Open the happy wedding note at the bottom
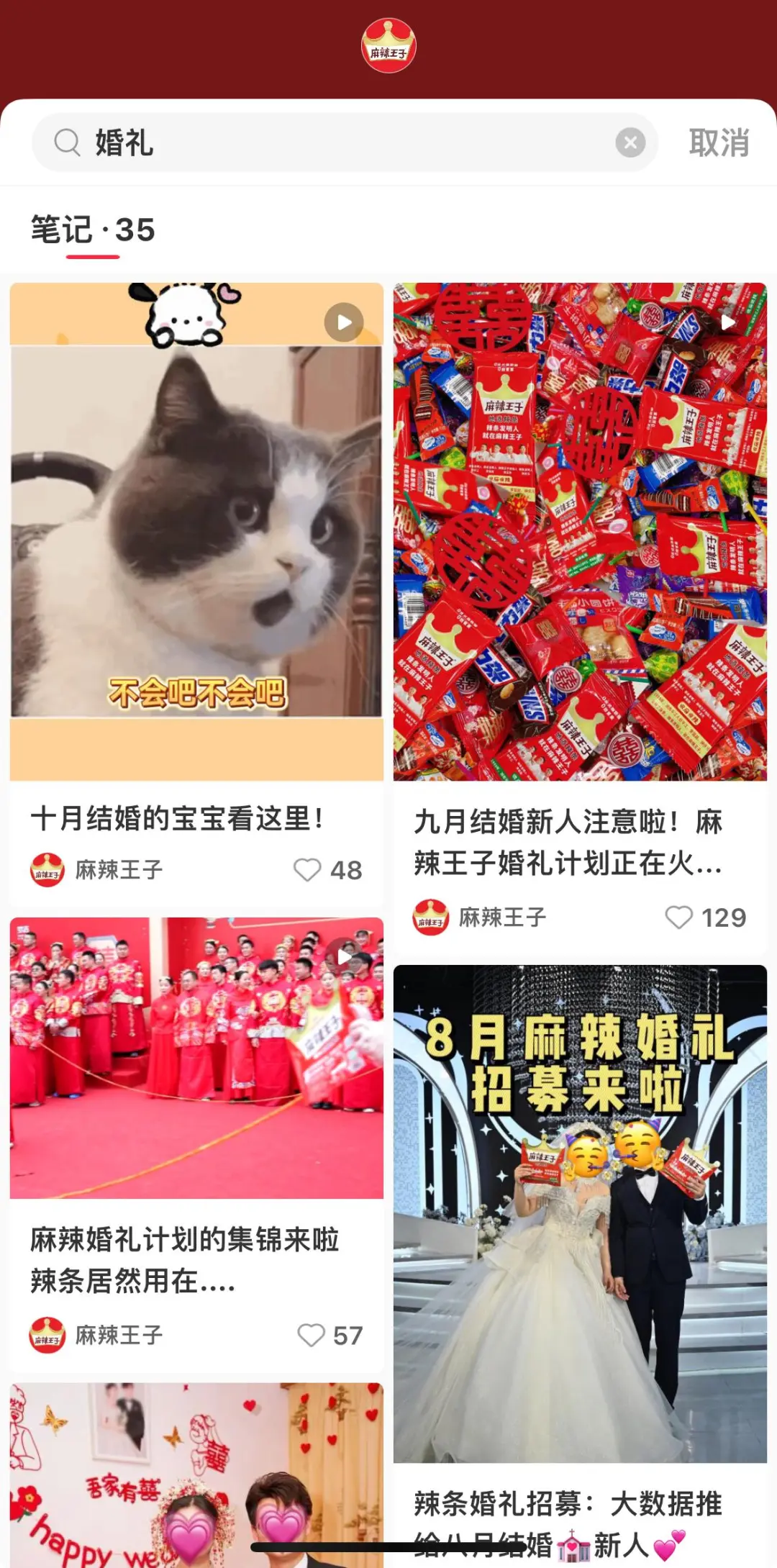This screenshot has height=1568, width=777. coord(196,1475)
